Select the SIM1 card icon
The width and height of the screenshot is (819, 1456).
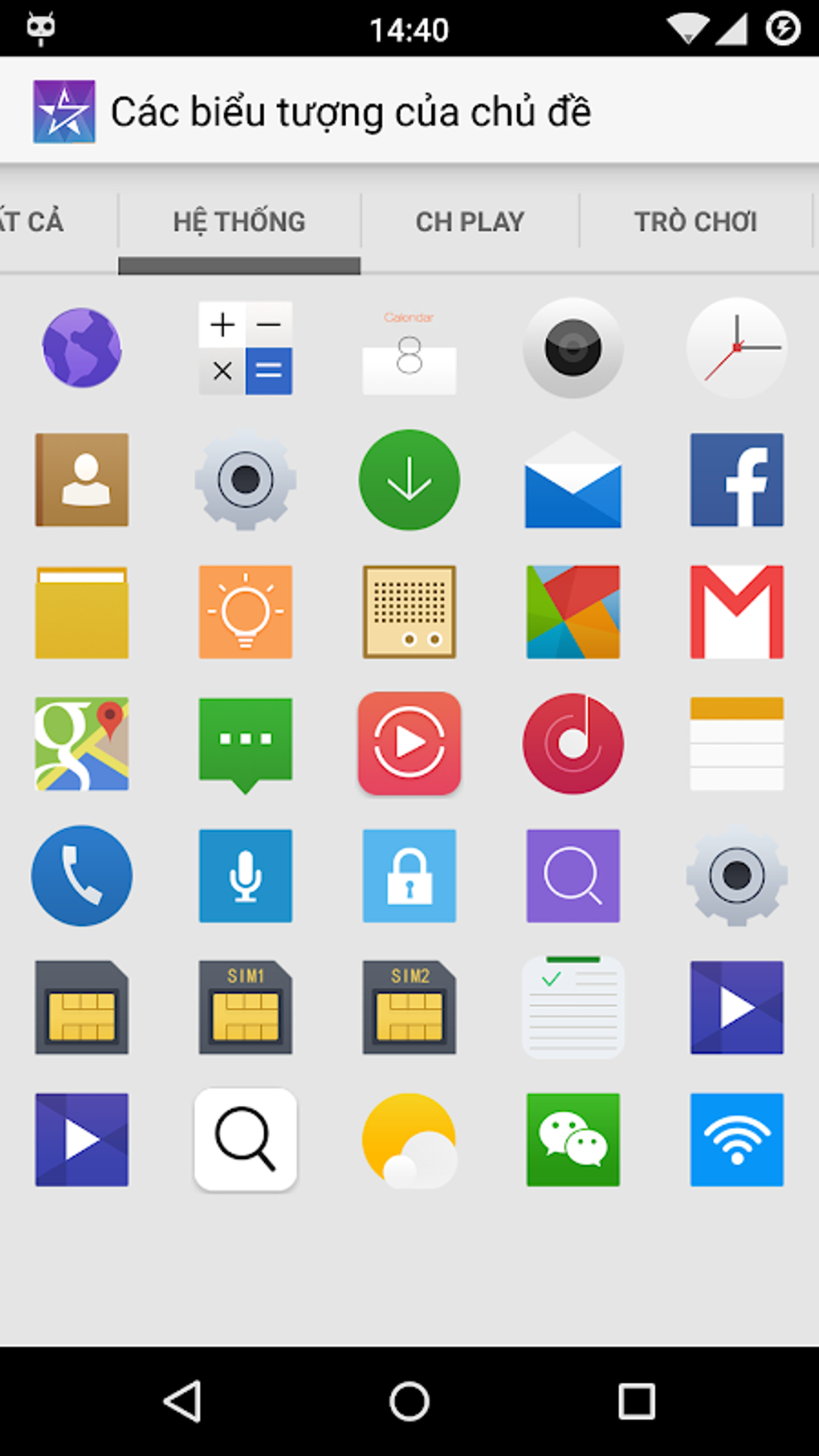coord(246,1007)
